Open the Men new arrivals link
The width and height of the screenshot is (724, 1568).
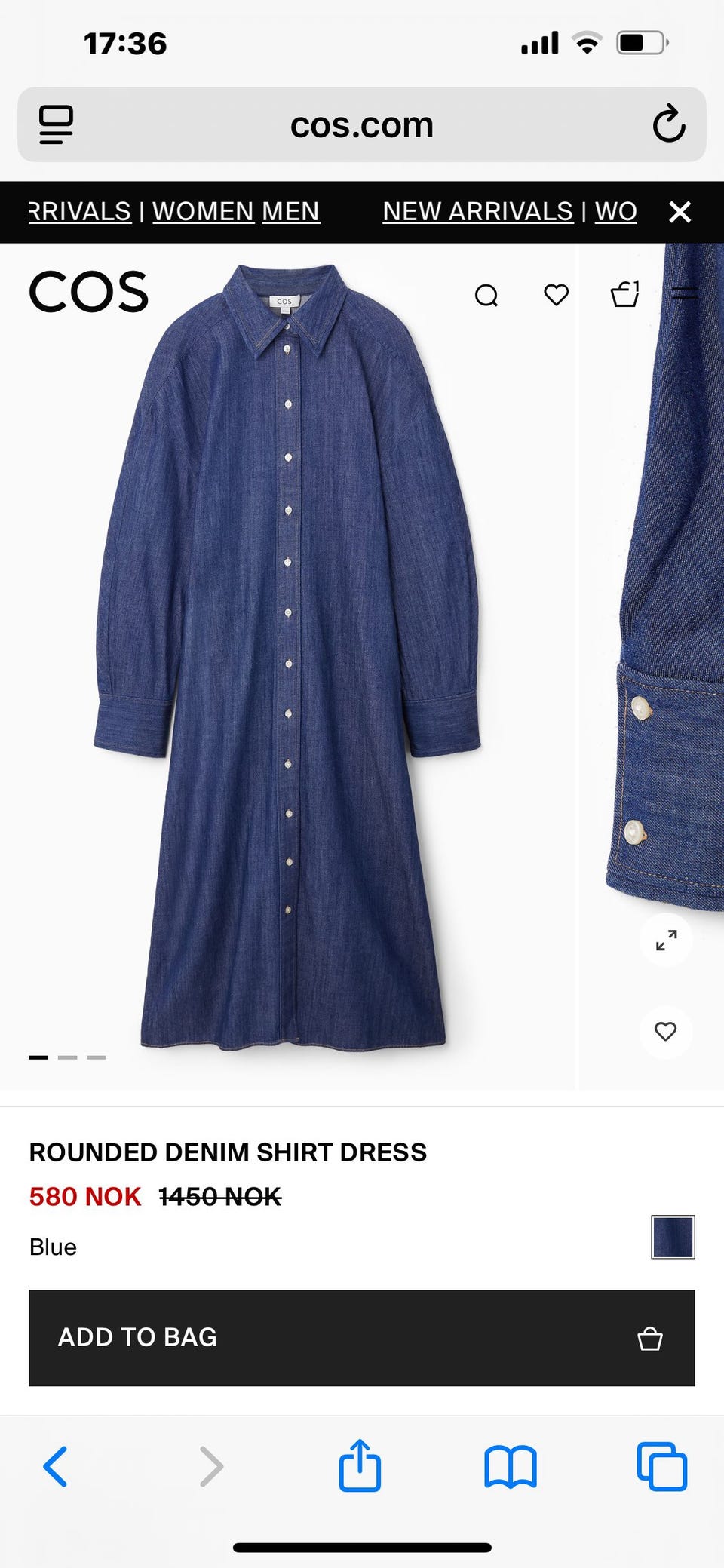pos(290,212)
